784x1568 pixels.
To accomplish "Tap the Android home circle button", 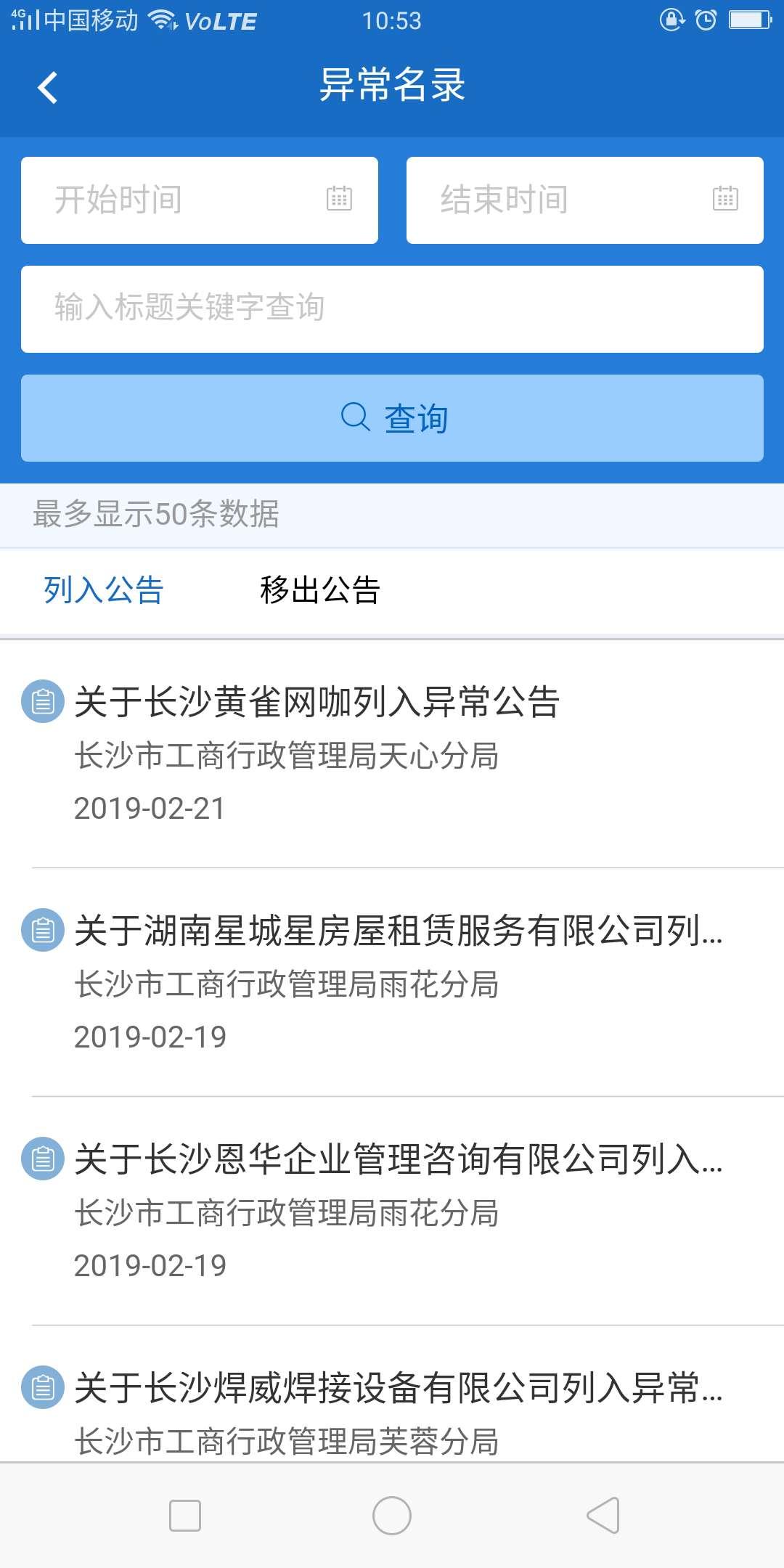I will pos(392,1516).
